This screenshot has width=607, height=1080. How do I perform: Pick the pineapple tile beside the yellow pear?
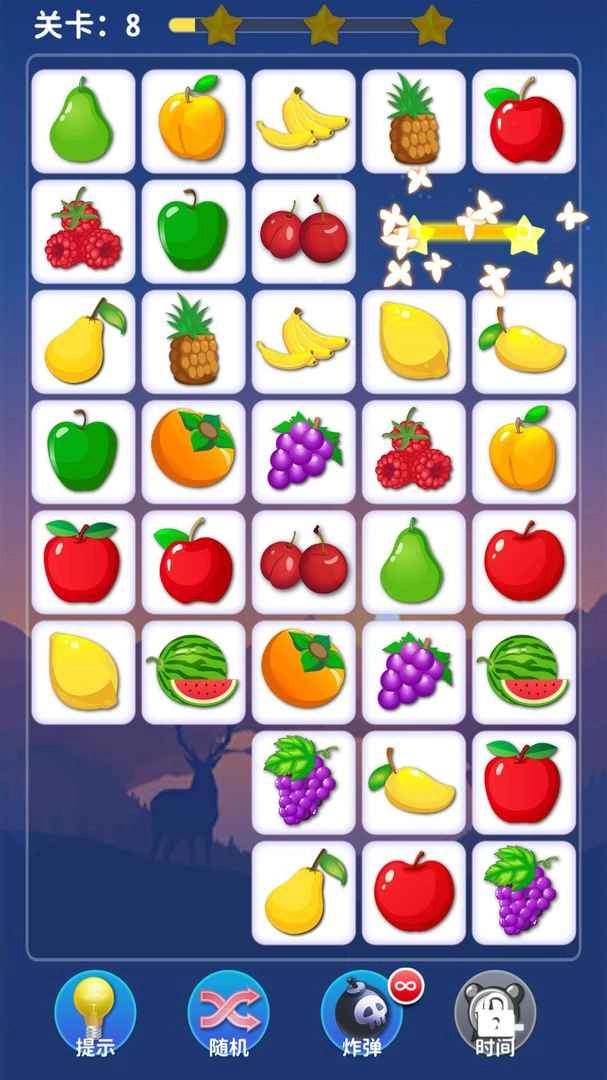pyautogui.click(x=193, y=342)
